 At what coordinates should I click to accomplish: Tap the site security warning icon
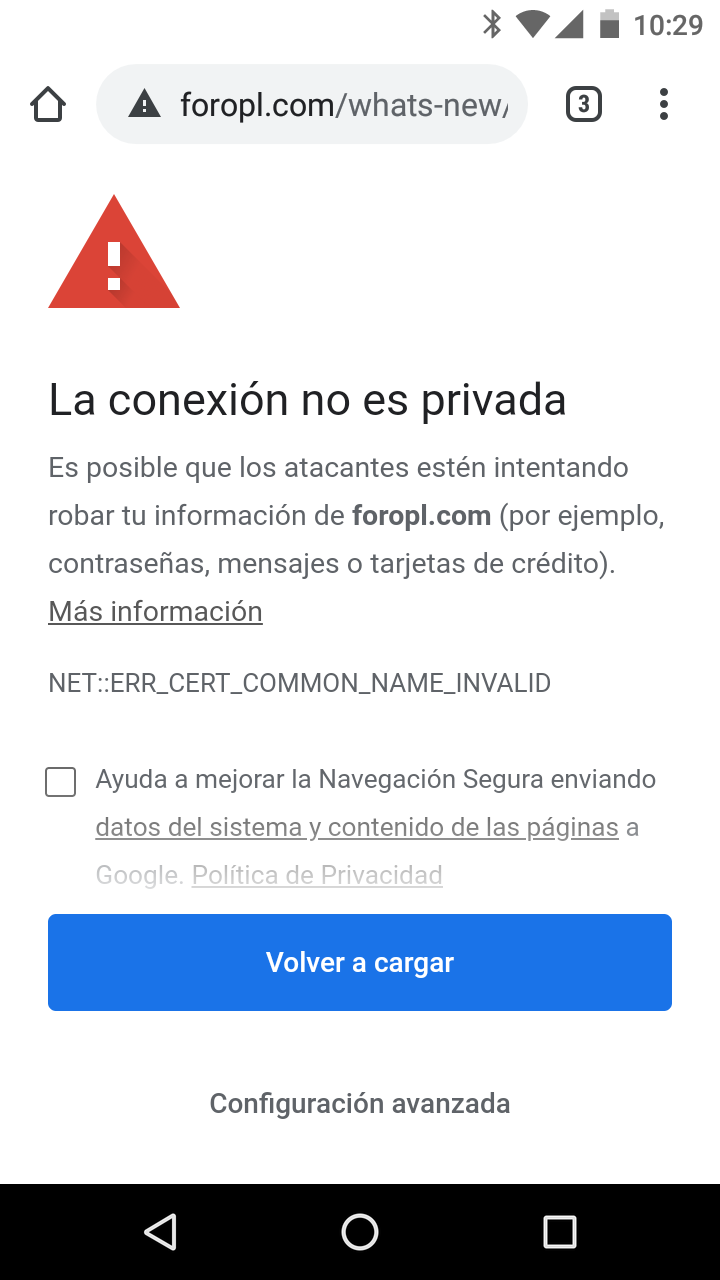144,104
